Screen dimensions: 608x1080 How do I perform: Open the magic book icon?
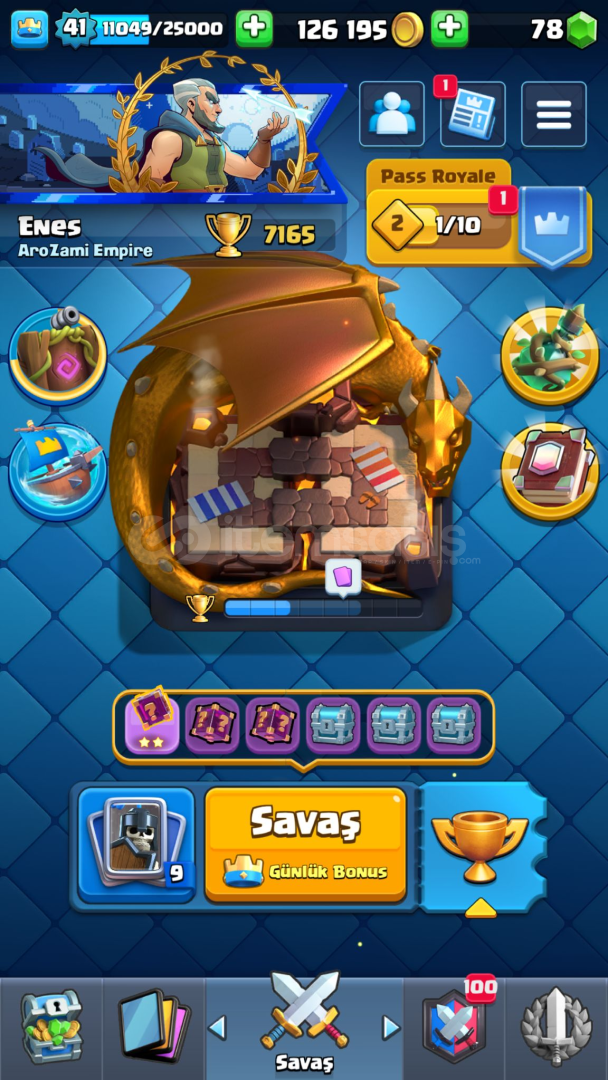point(549,472)
